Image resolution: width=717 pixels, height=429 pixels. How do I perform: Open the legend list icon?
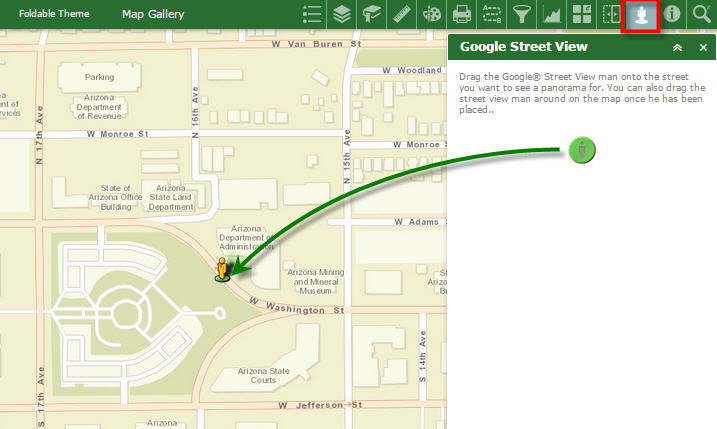tap(312, 14)
